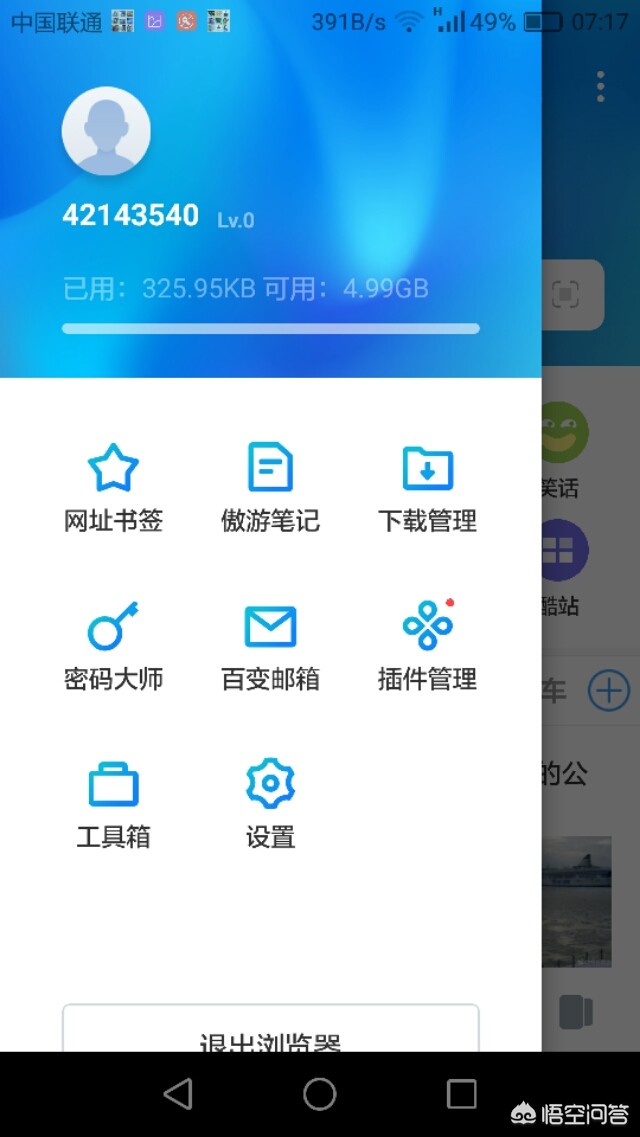Open 傲游笔记 notes
This screenshot has width=640, height=1137.
[270, 488]
